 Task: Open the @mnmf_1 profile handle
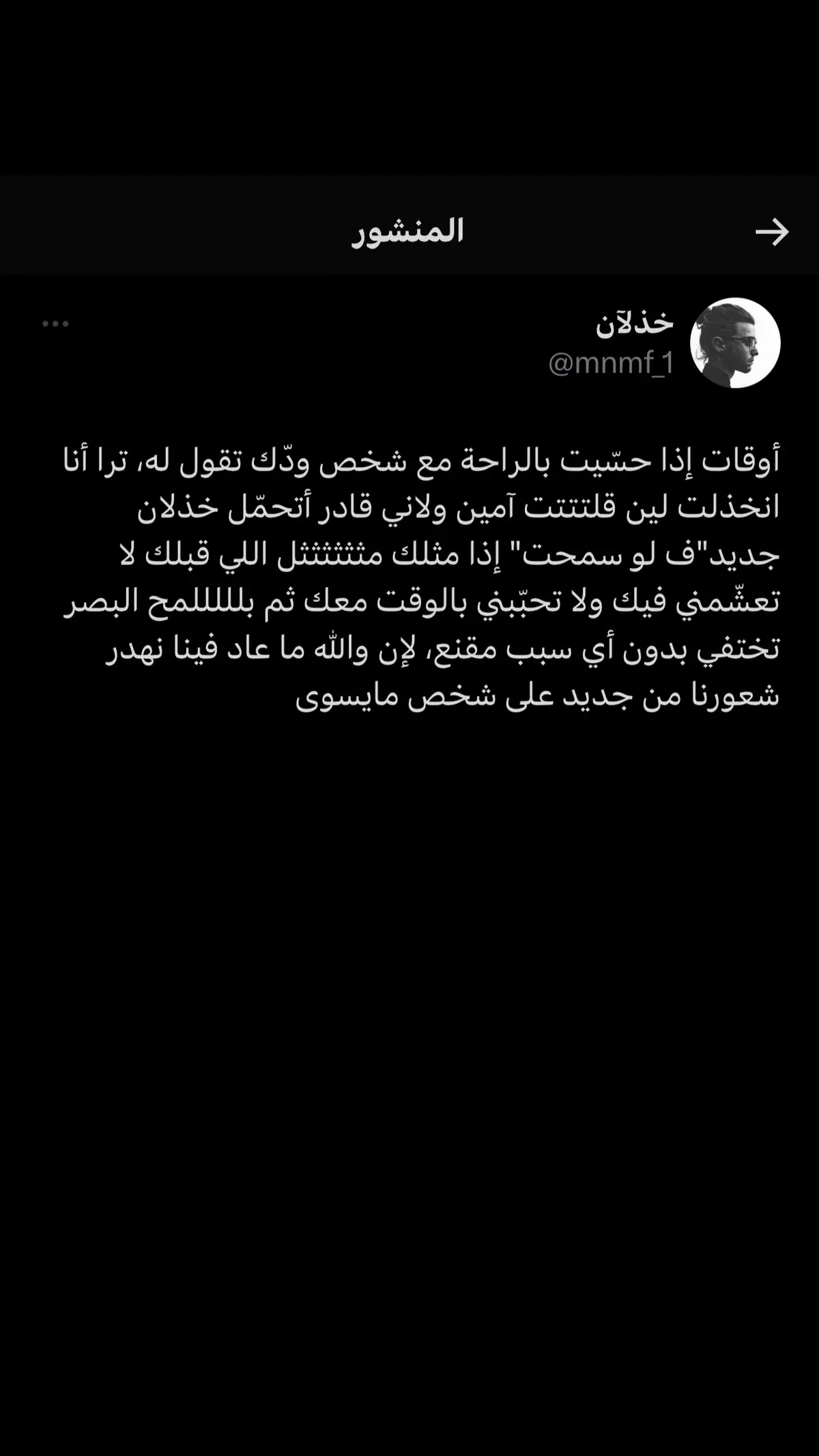611,363
